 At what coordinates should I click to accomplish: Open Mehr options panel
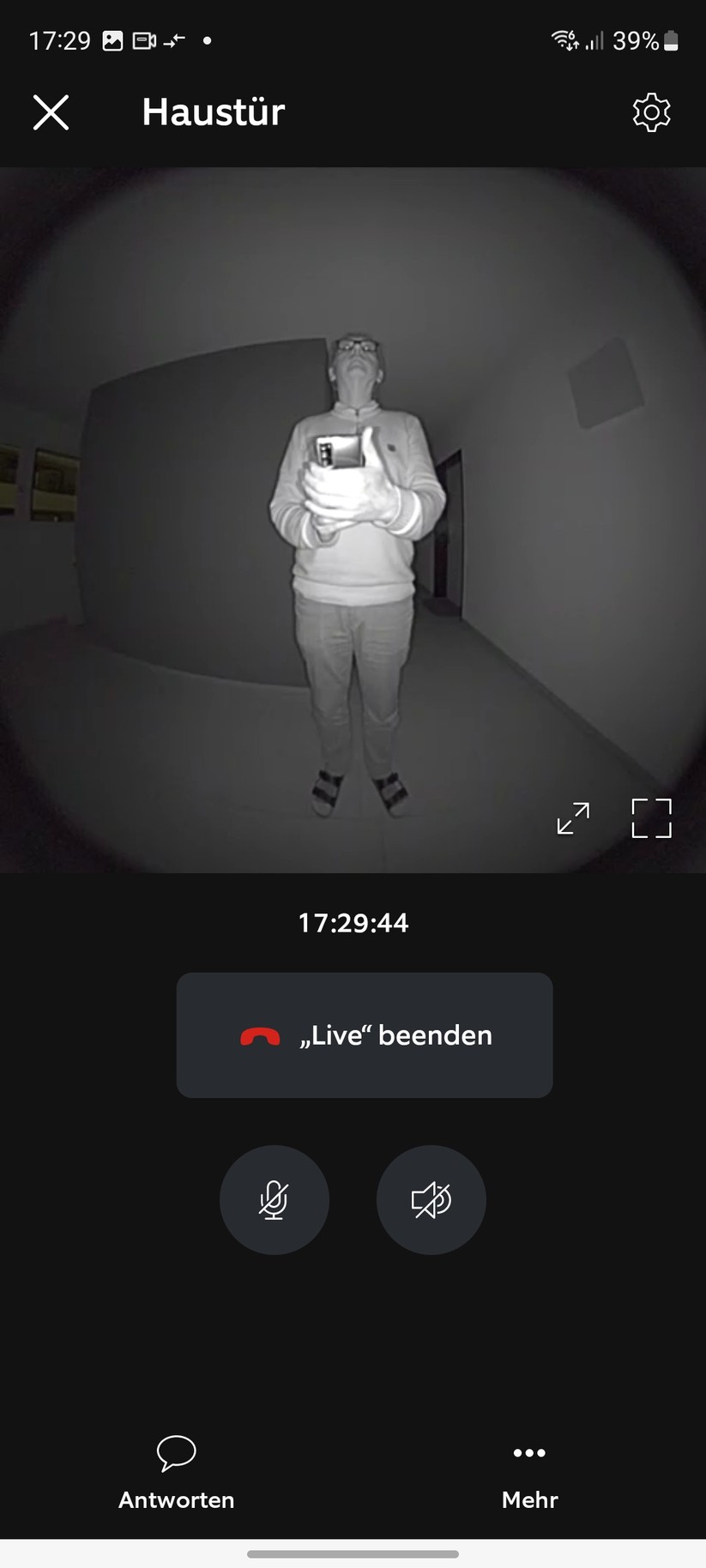(x=529, y=1499)
